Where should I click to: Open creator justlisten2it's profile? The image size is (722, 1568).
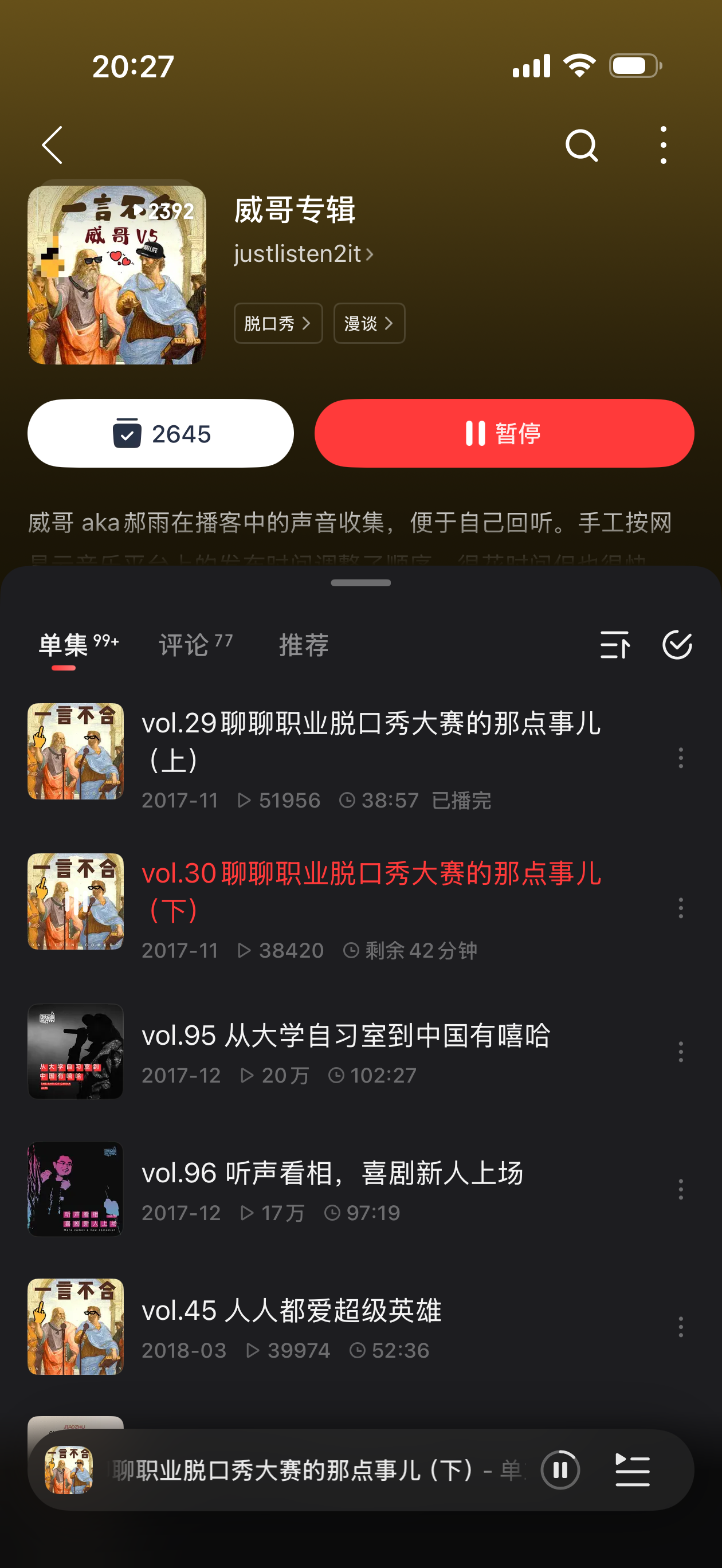coord(303,253)
